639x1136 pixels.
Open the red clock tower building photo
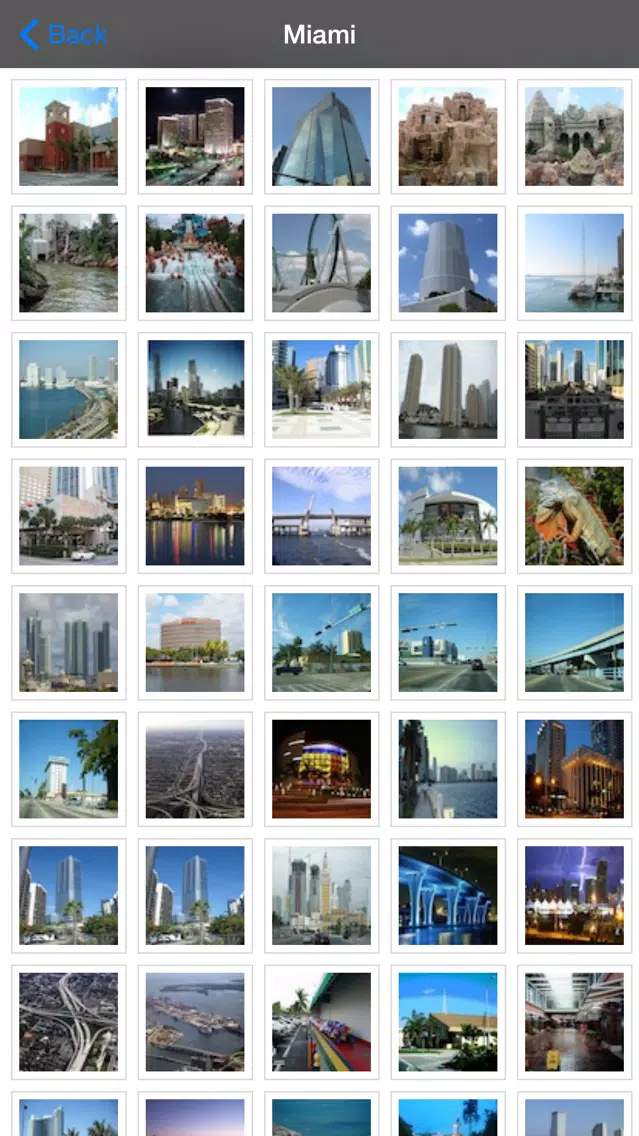[69, 136]
